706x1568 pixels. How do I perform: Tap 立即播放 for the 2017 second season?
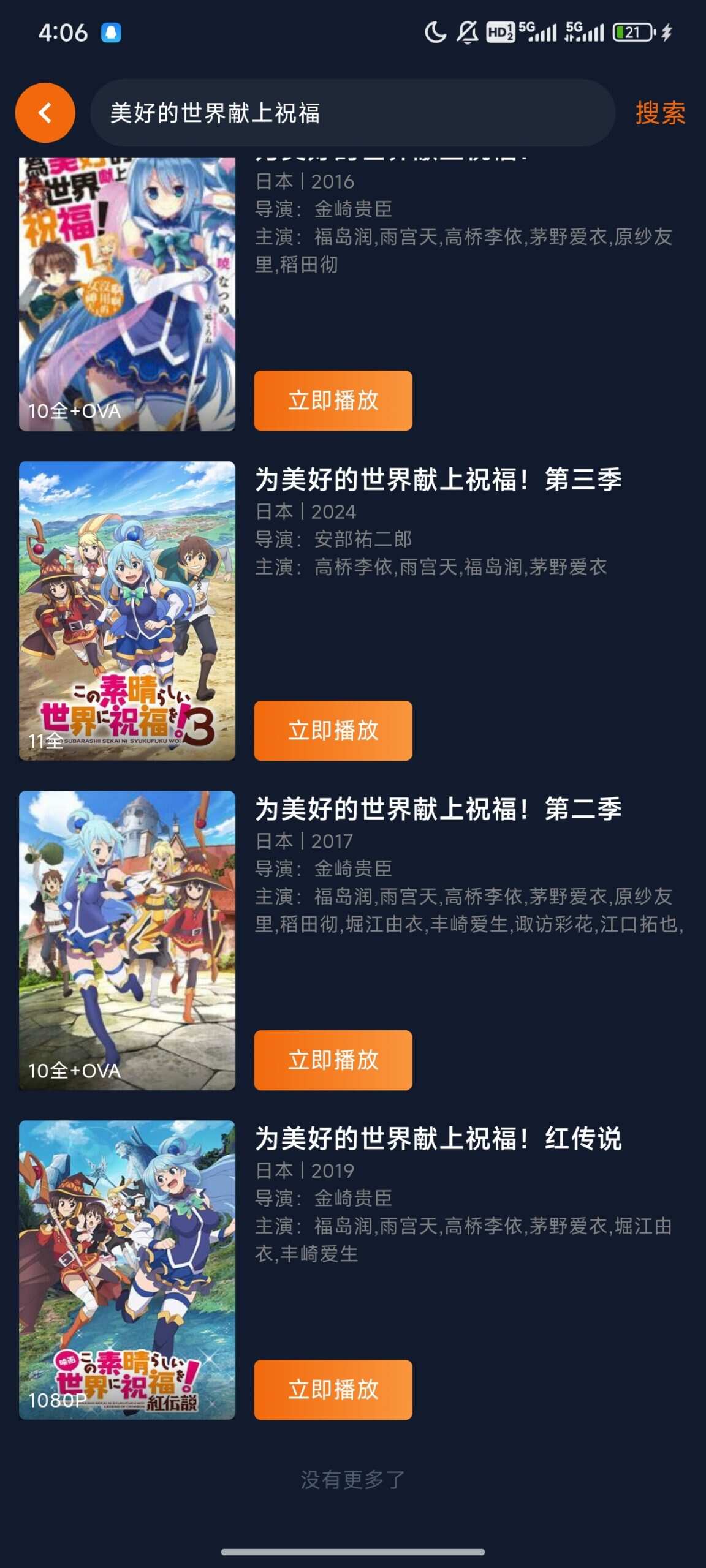(333, 1059)
